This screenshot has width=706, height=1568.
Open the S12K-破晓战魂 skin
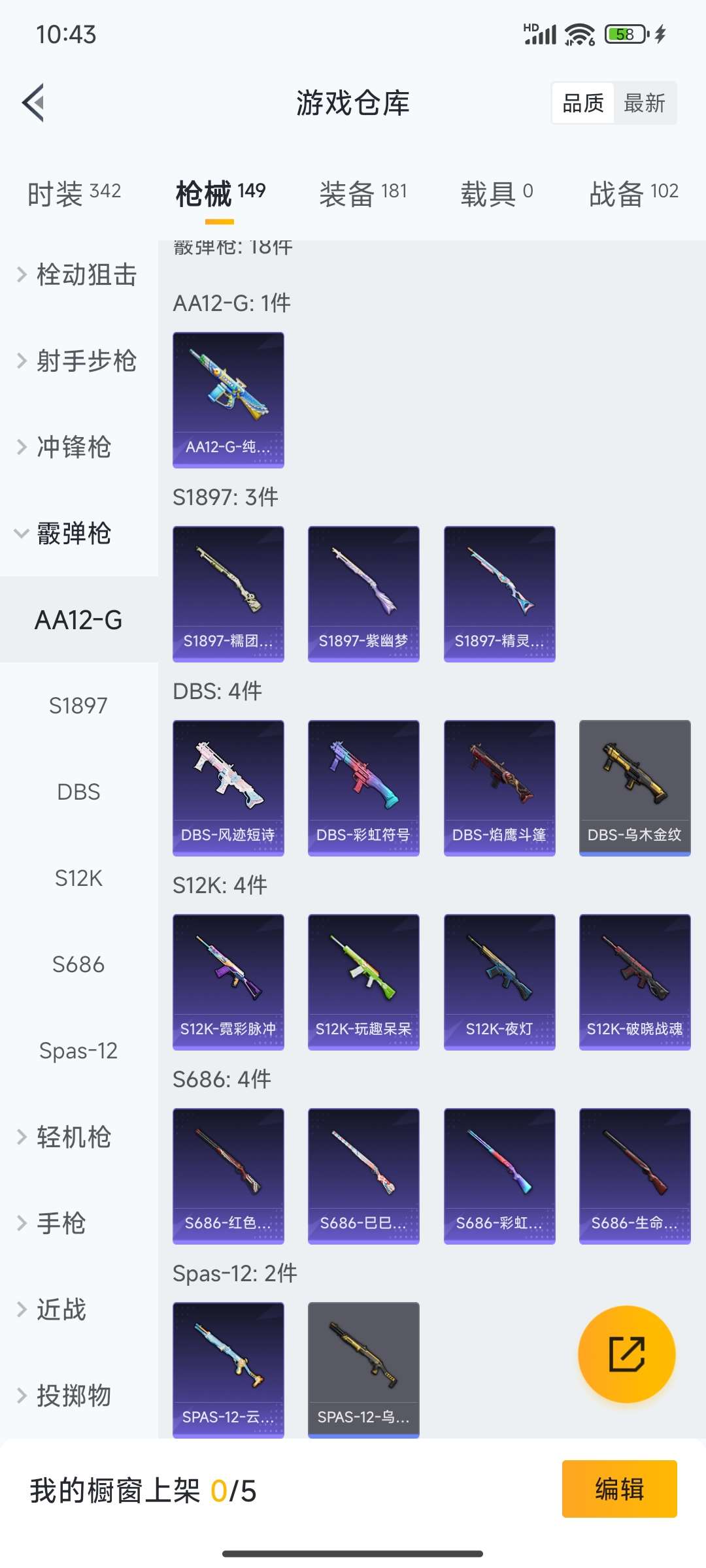coord(635,981)
